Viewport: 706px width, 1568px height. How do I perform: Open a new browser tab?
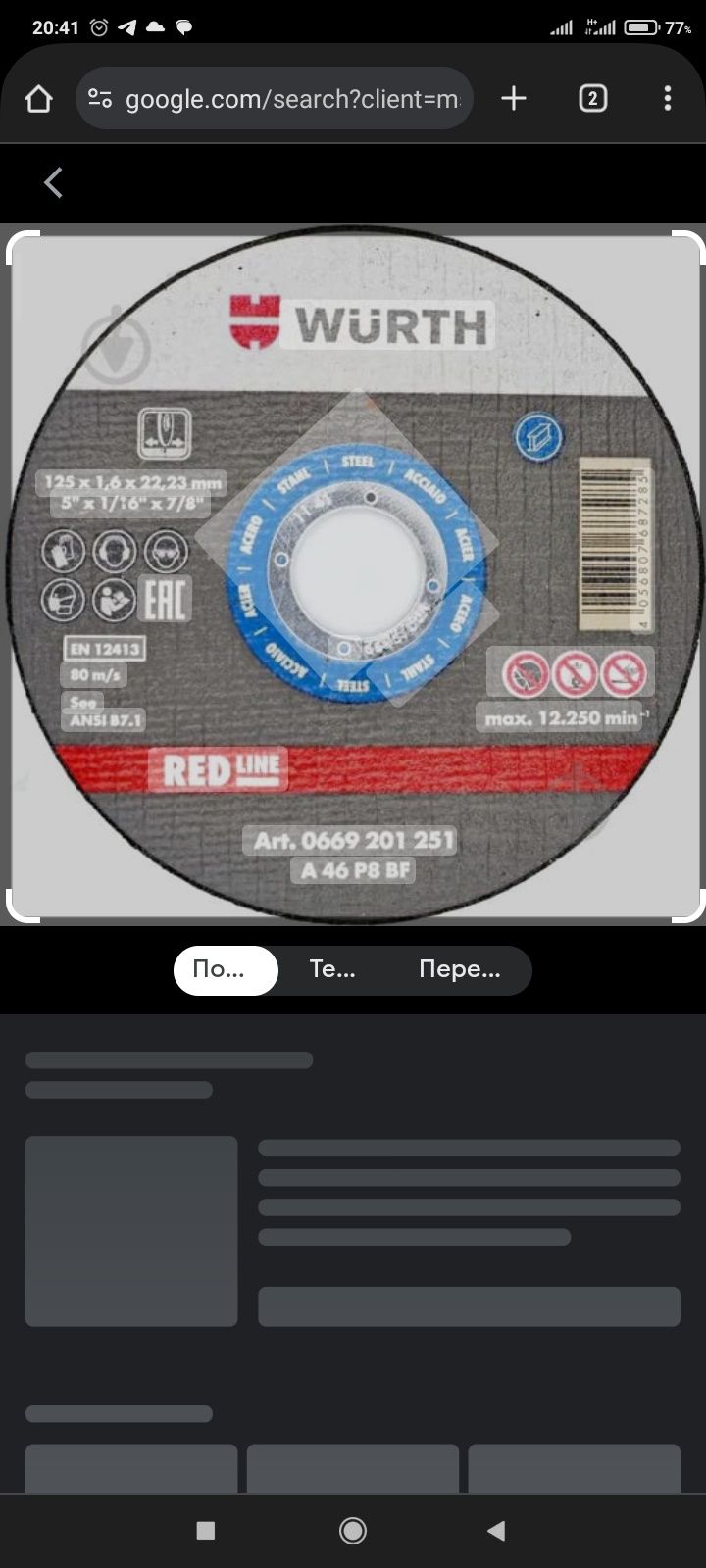tap(514, 98)
